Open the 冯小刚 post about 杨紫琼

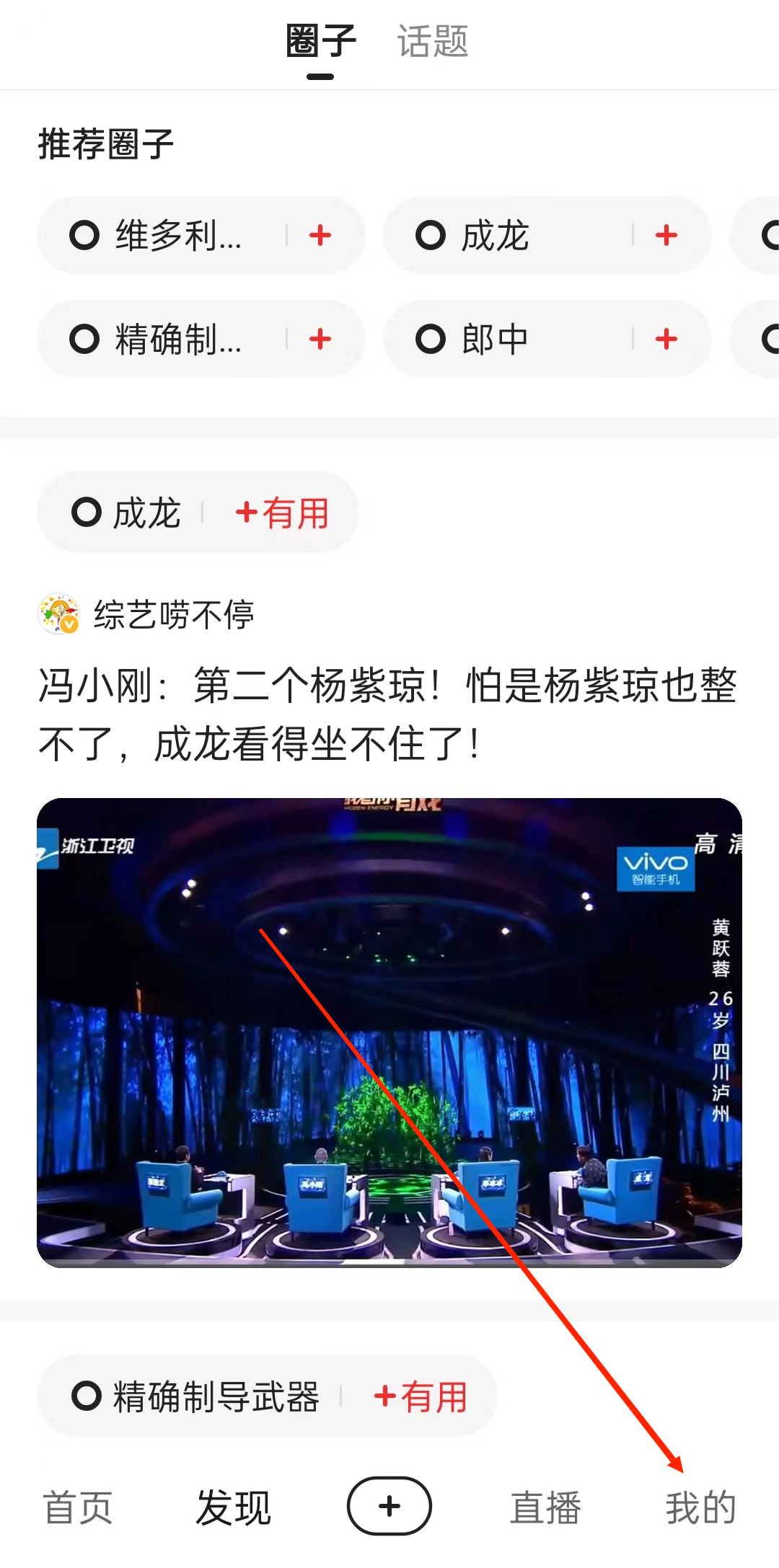(x=388, y=714)
